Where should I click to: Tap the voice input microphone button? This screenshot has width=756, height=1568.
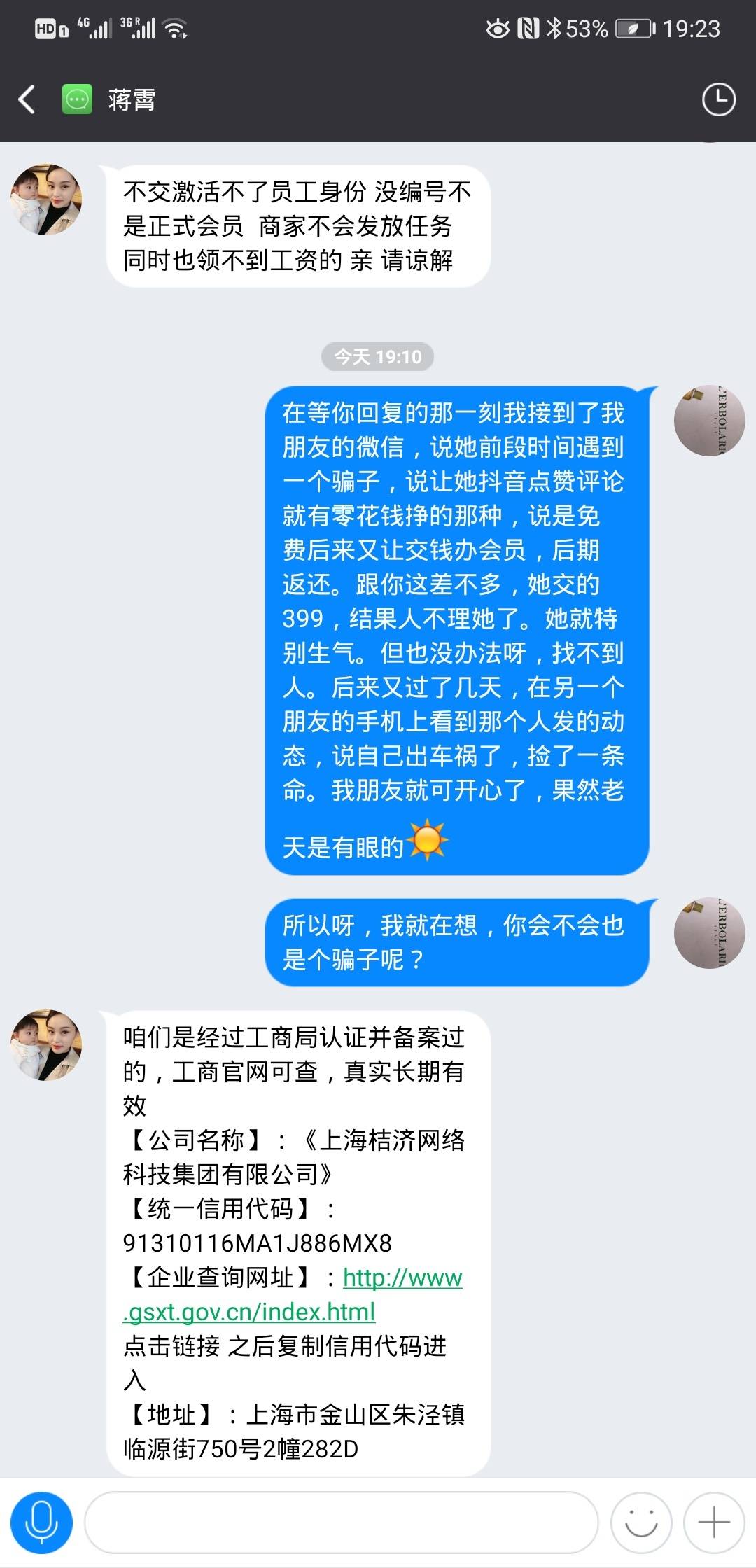(x=41, y=1522)
